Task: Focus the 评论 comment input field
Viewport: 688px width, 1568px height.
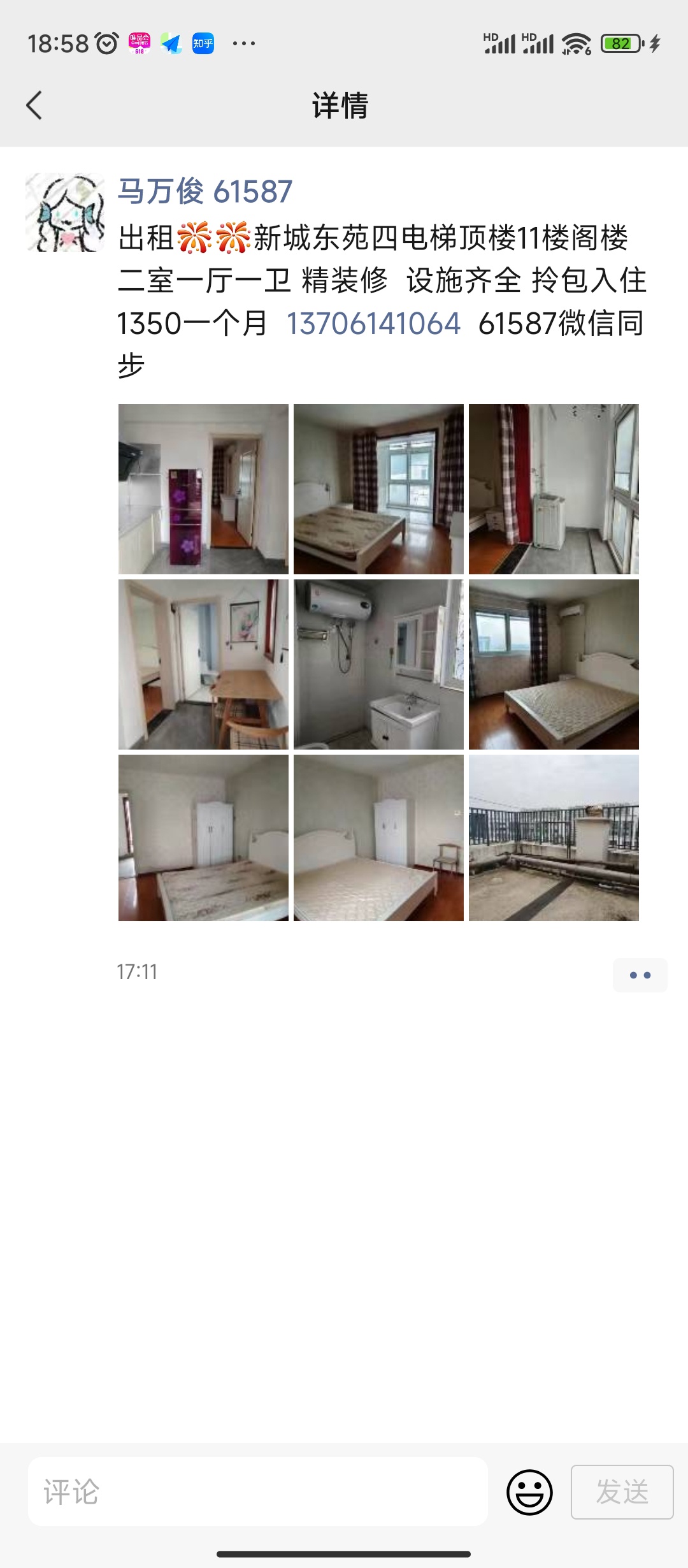Action: click(258, 1492)
